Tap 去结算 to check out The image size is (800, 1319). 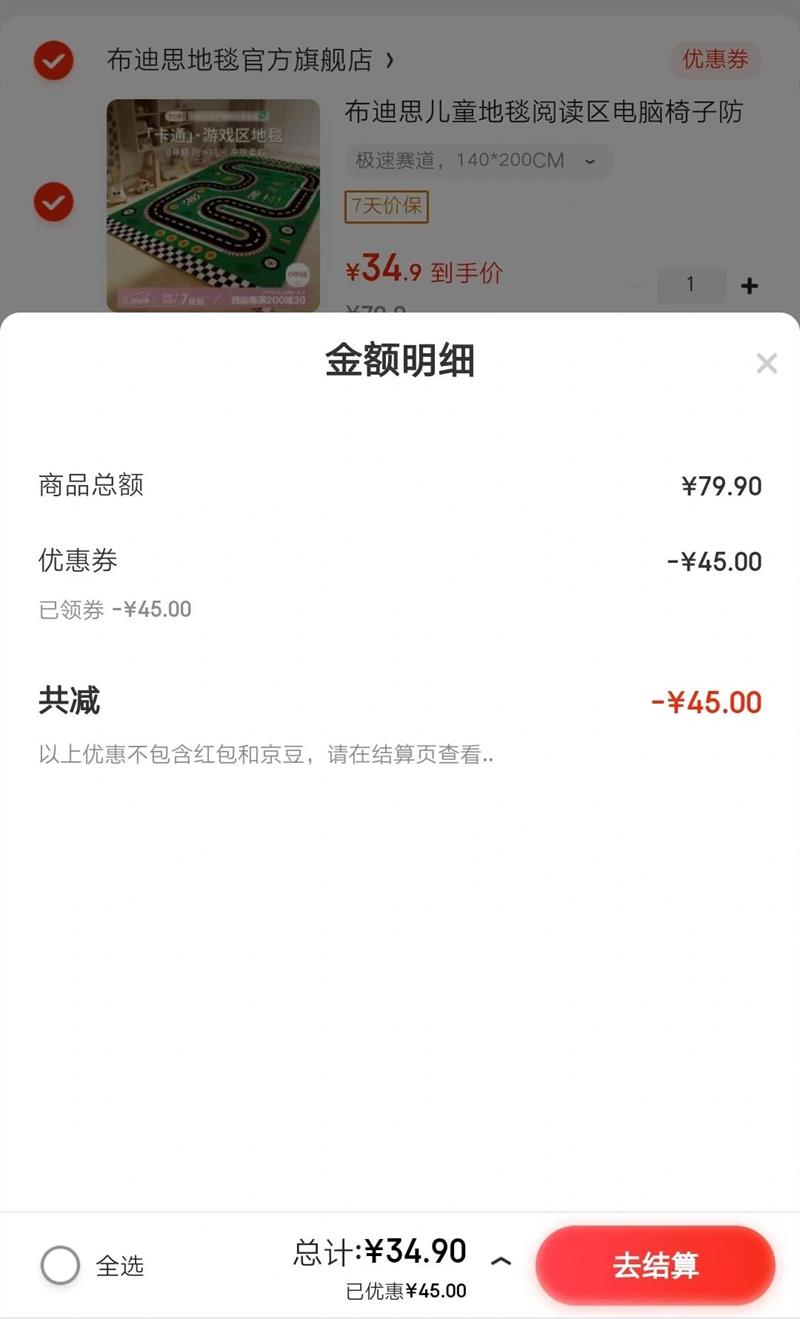[655, 1265]
